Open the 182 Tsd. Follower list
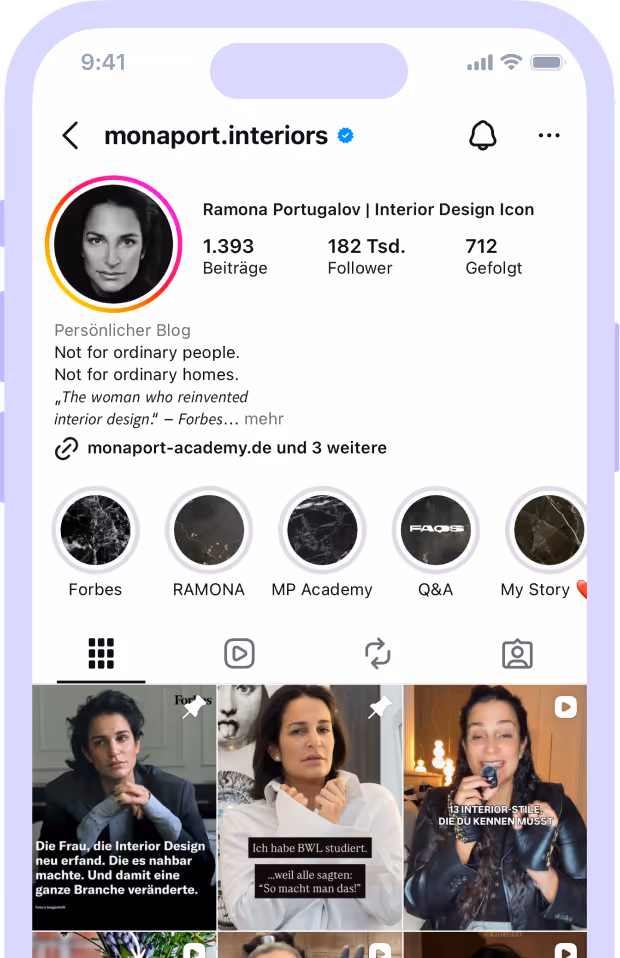The height and width of the screenshot is (958, 620). click(365, 256)
